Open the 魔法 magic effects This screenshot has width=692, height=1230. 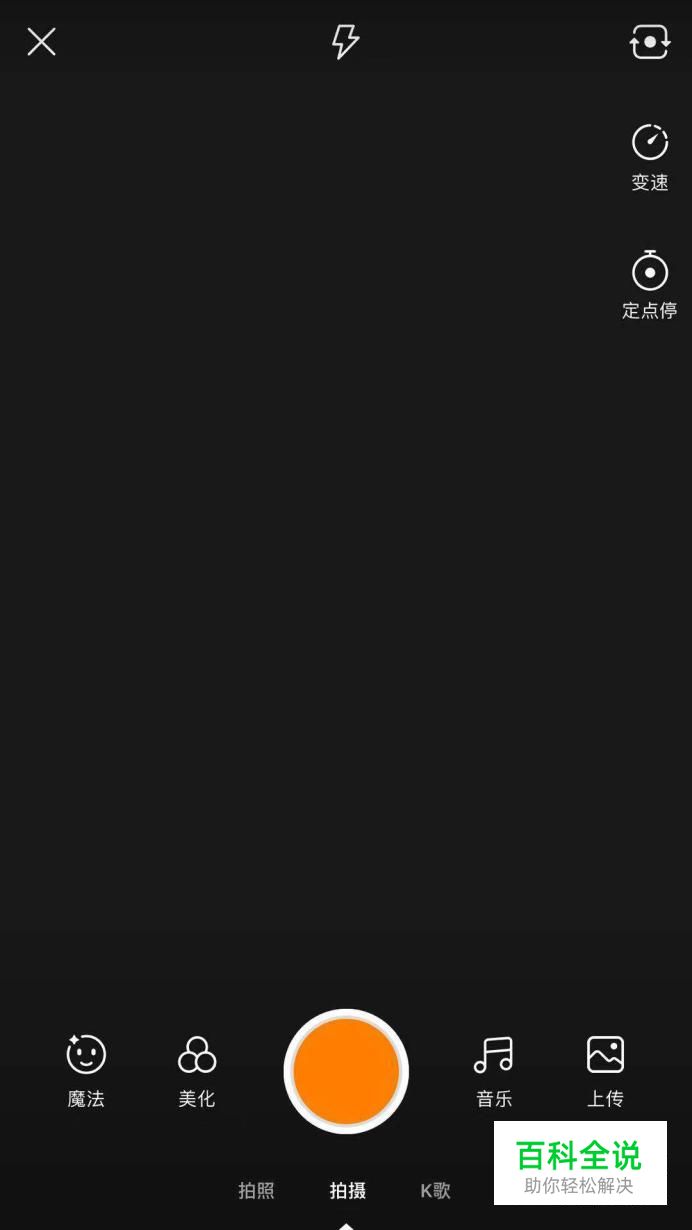pyautogui.click(x=86, y=1072)
